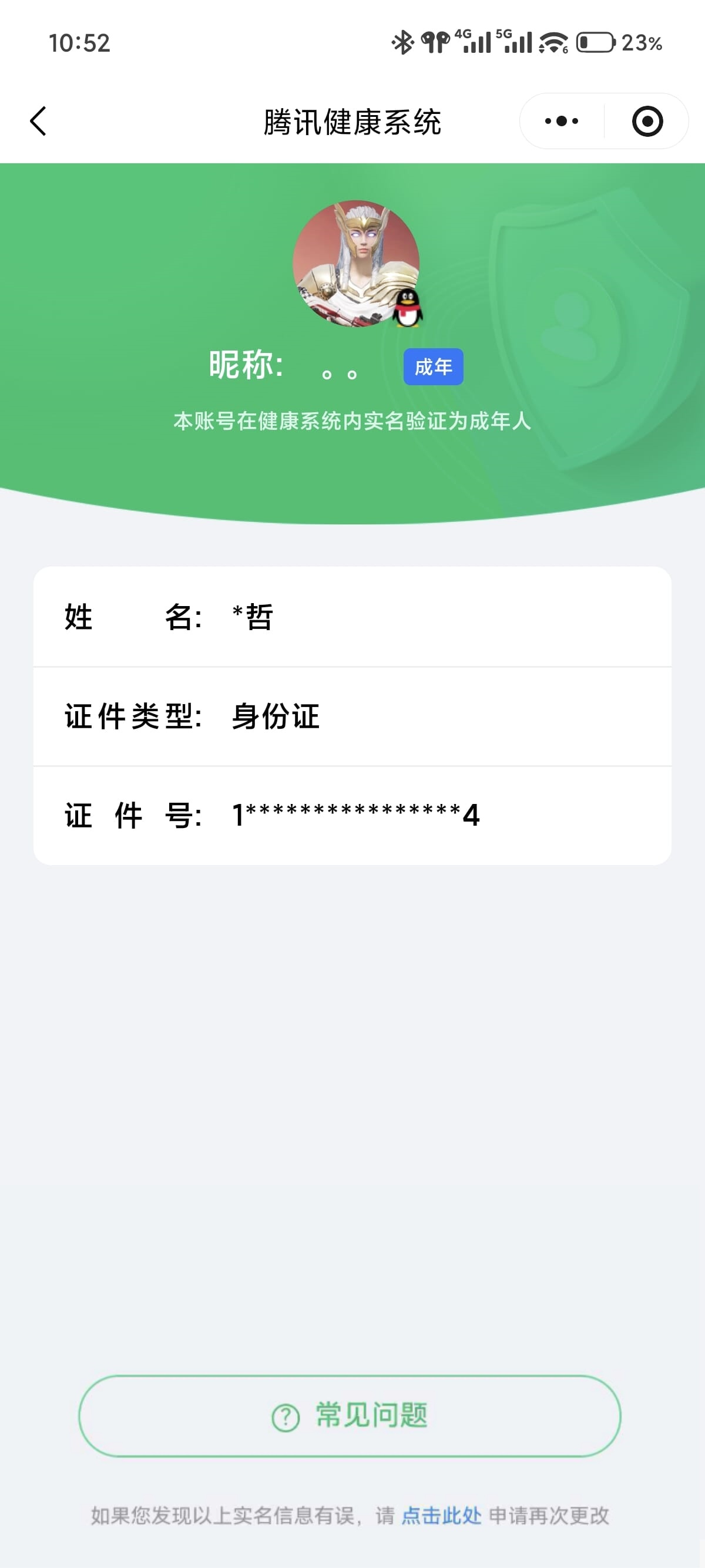Click the Bluetooth icon in the status bar
The height and width of the screenshot is (1568, 705).
pyautogui.click(x=401, y=41)
